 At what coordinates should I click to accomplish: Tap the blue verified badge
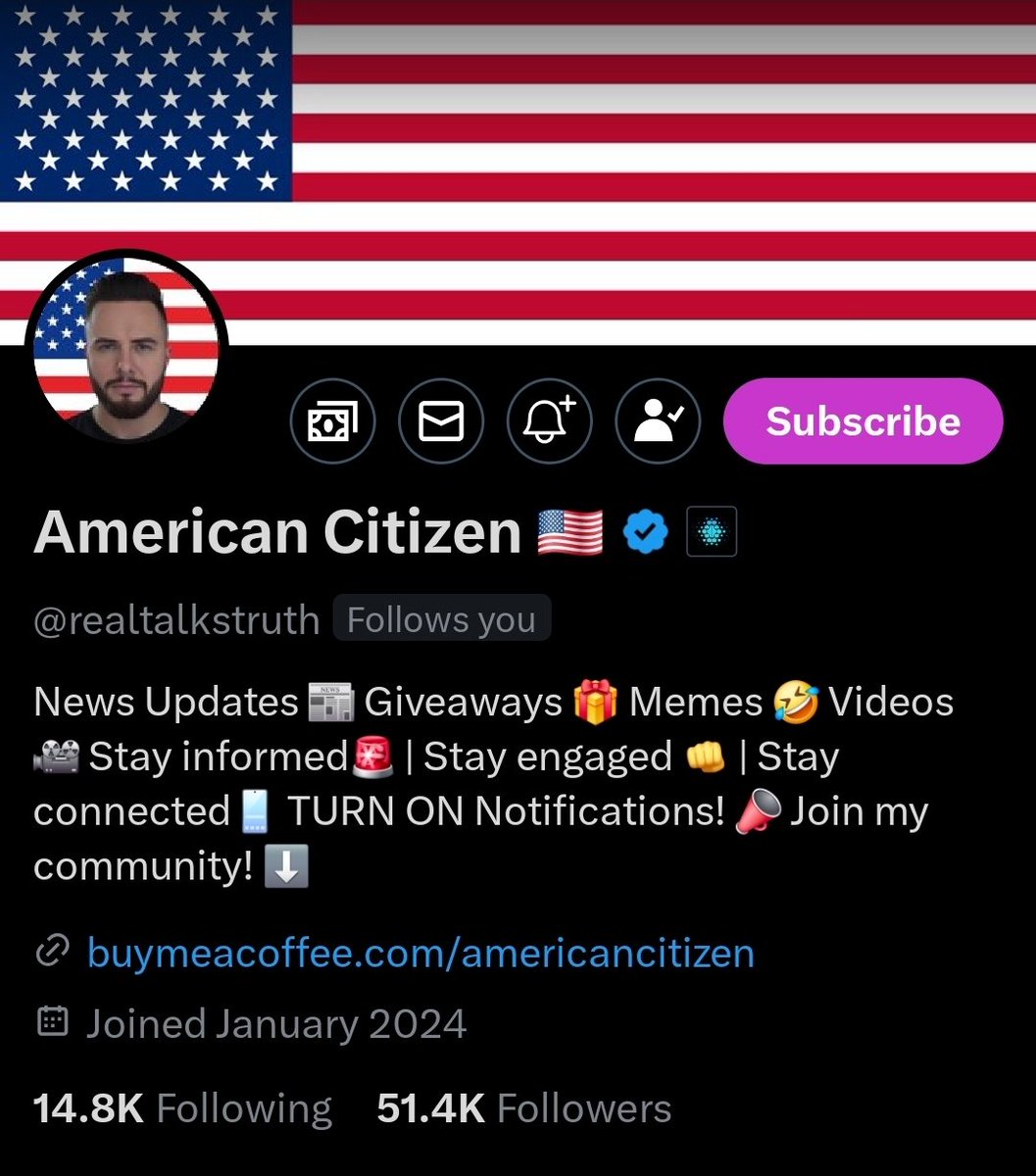coord(646,533)
